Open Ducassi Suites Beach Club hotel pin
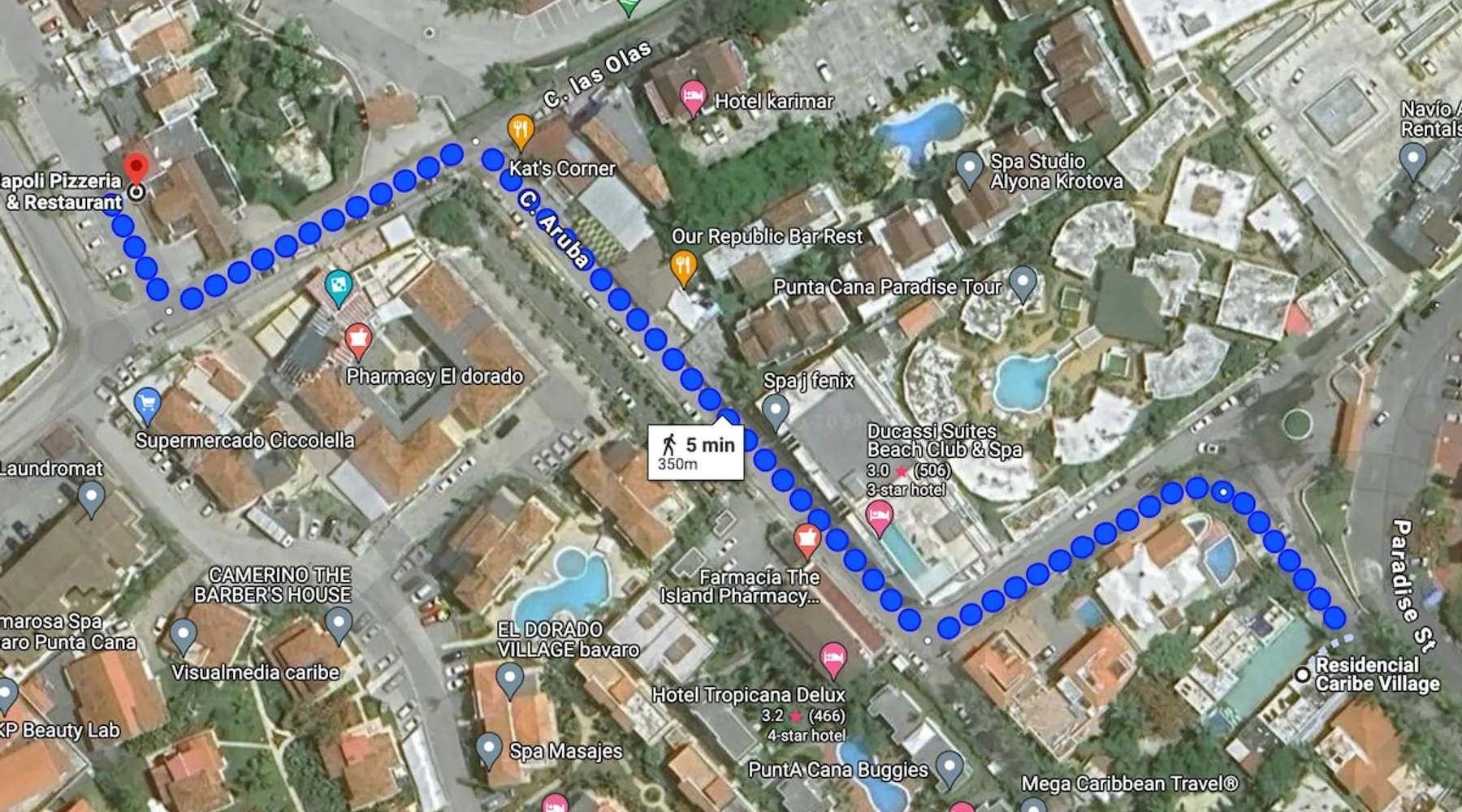This screenshot has height=812, width=1462. (879, 516)
